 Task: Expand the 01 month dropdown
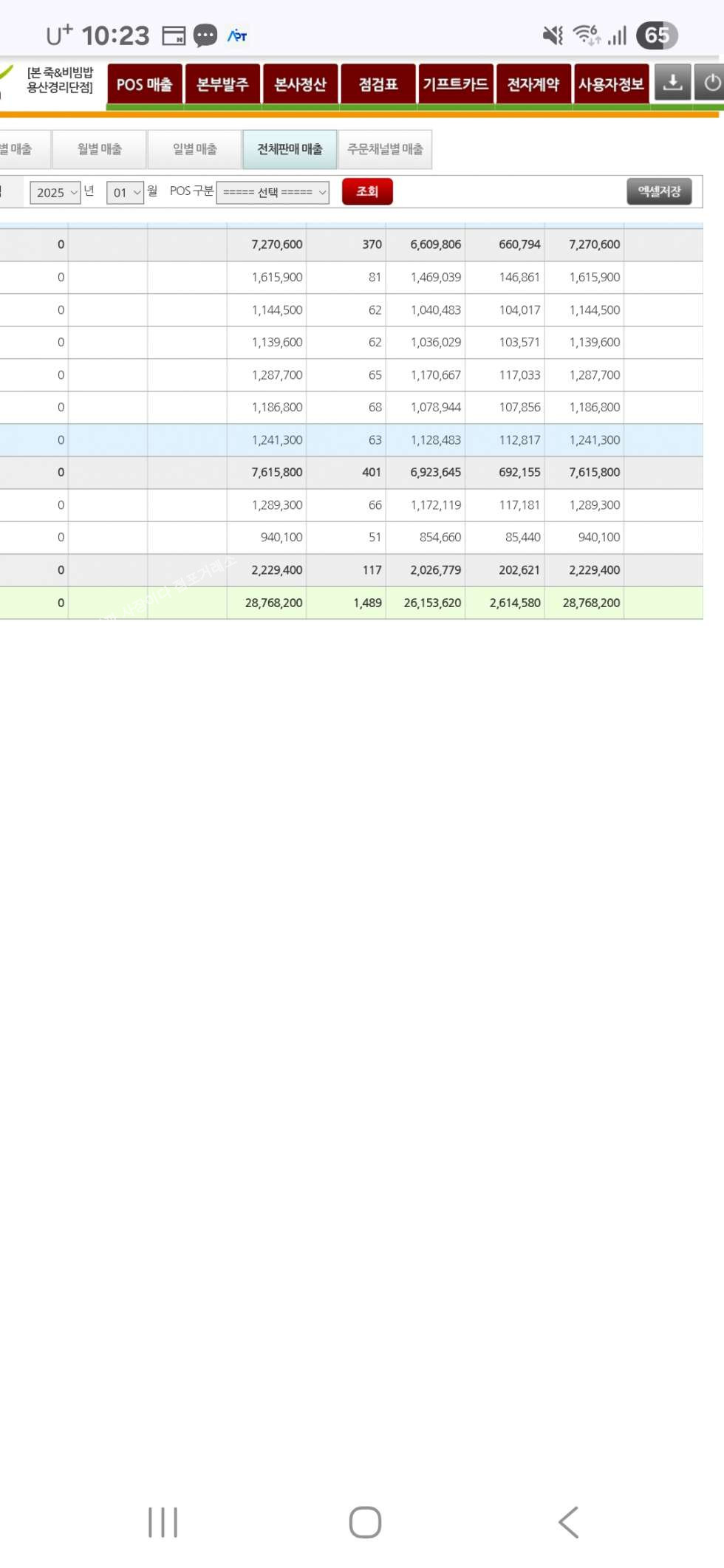pos(126,193)
